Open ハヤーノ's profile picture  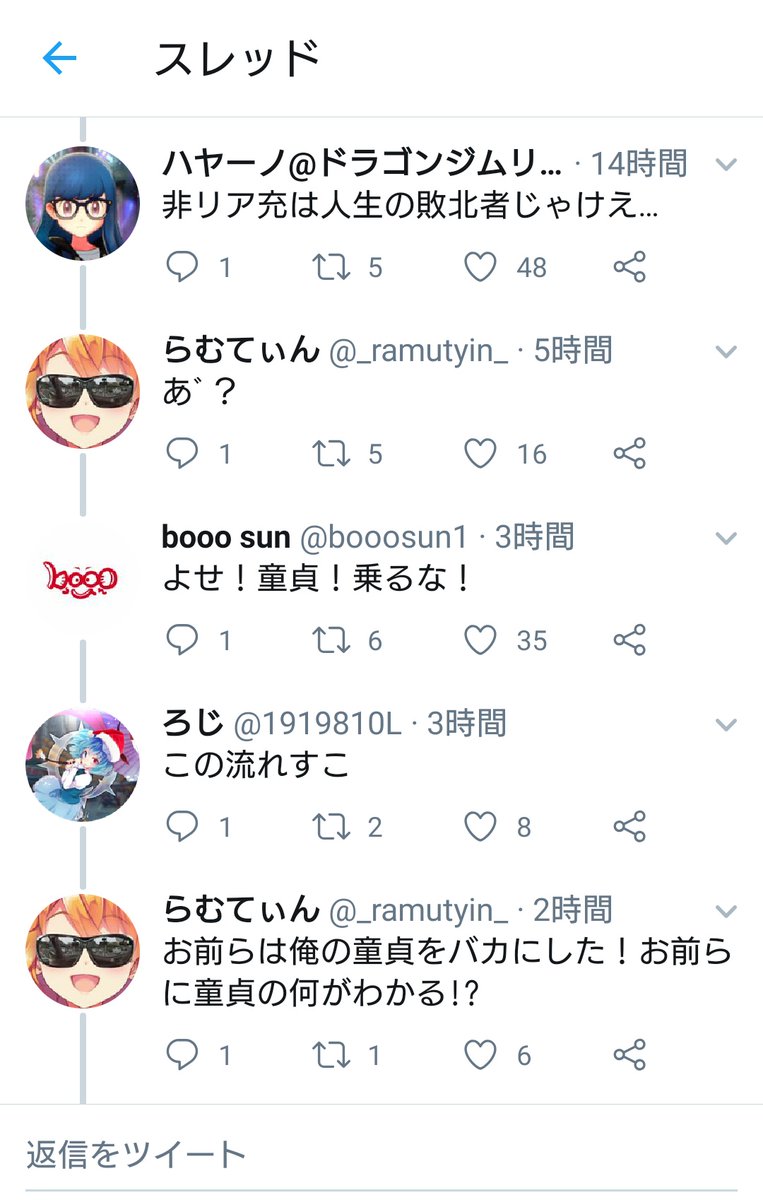click(x=82, y=204)
